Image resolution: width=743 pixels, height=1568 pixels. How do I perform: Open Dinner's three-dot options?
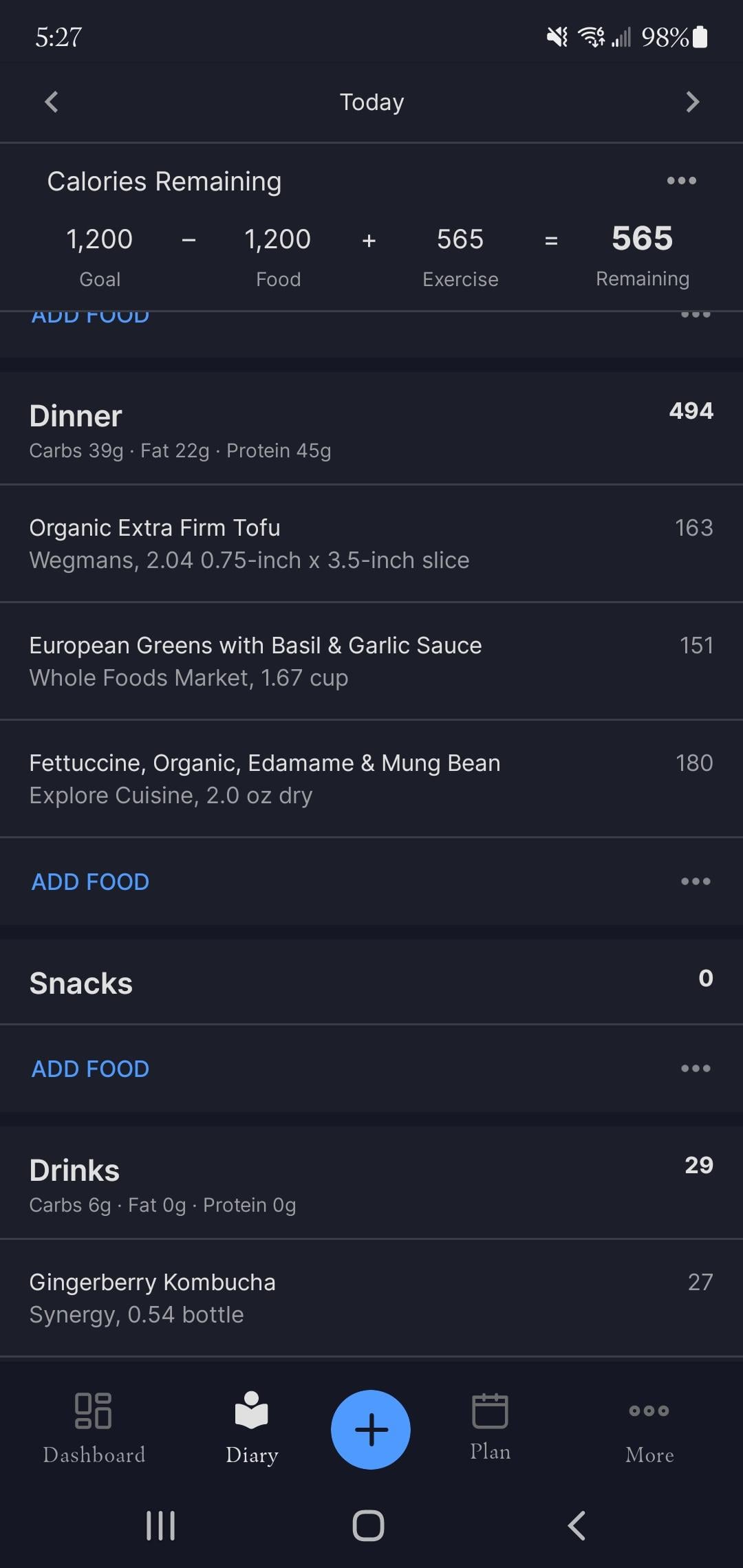[696, 882]
